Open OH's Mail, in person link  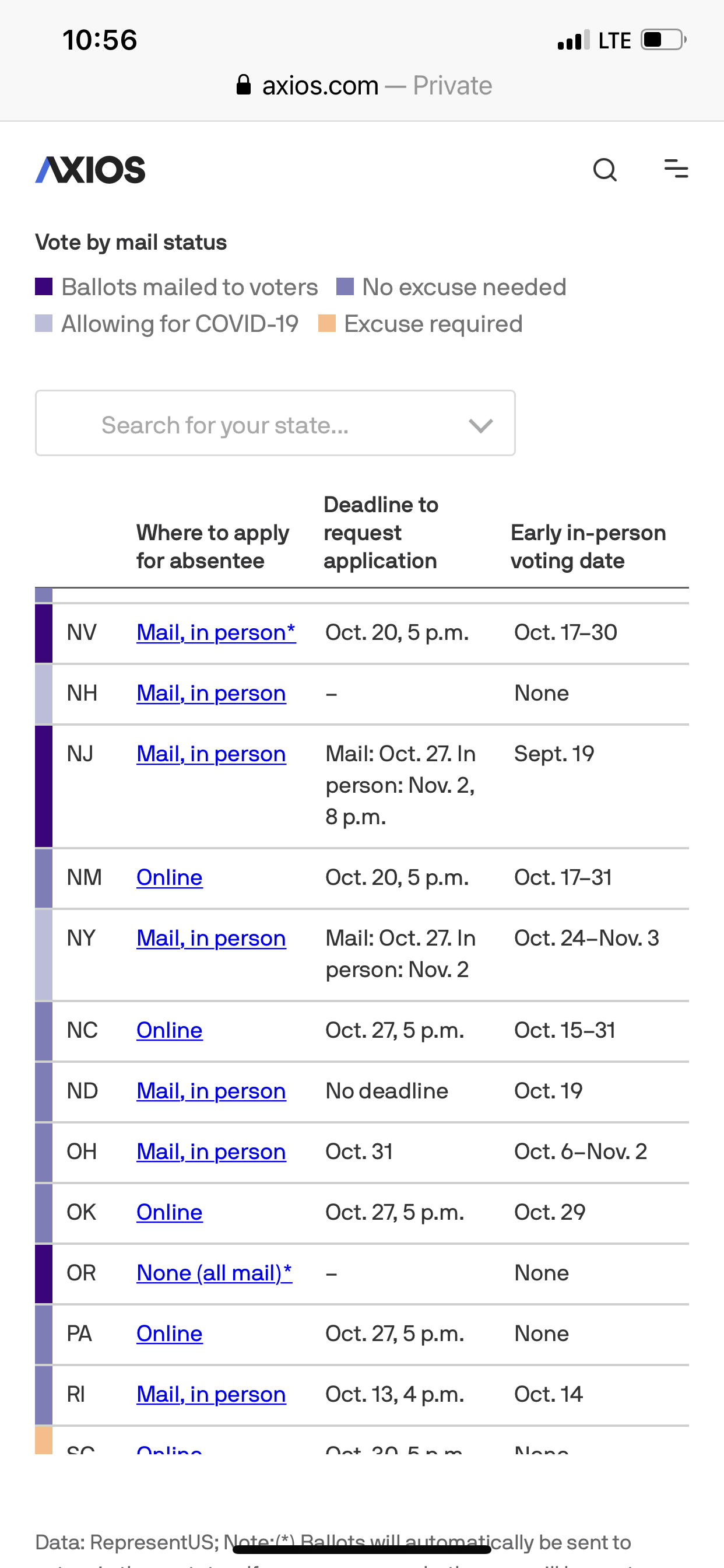211,1152
